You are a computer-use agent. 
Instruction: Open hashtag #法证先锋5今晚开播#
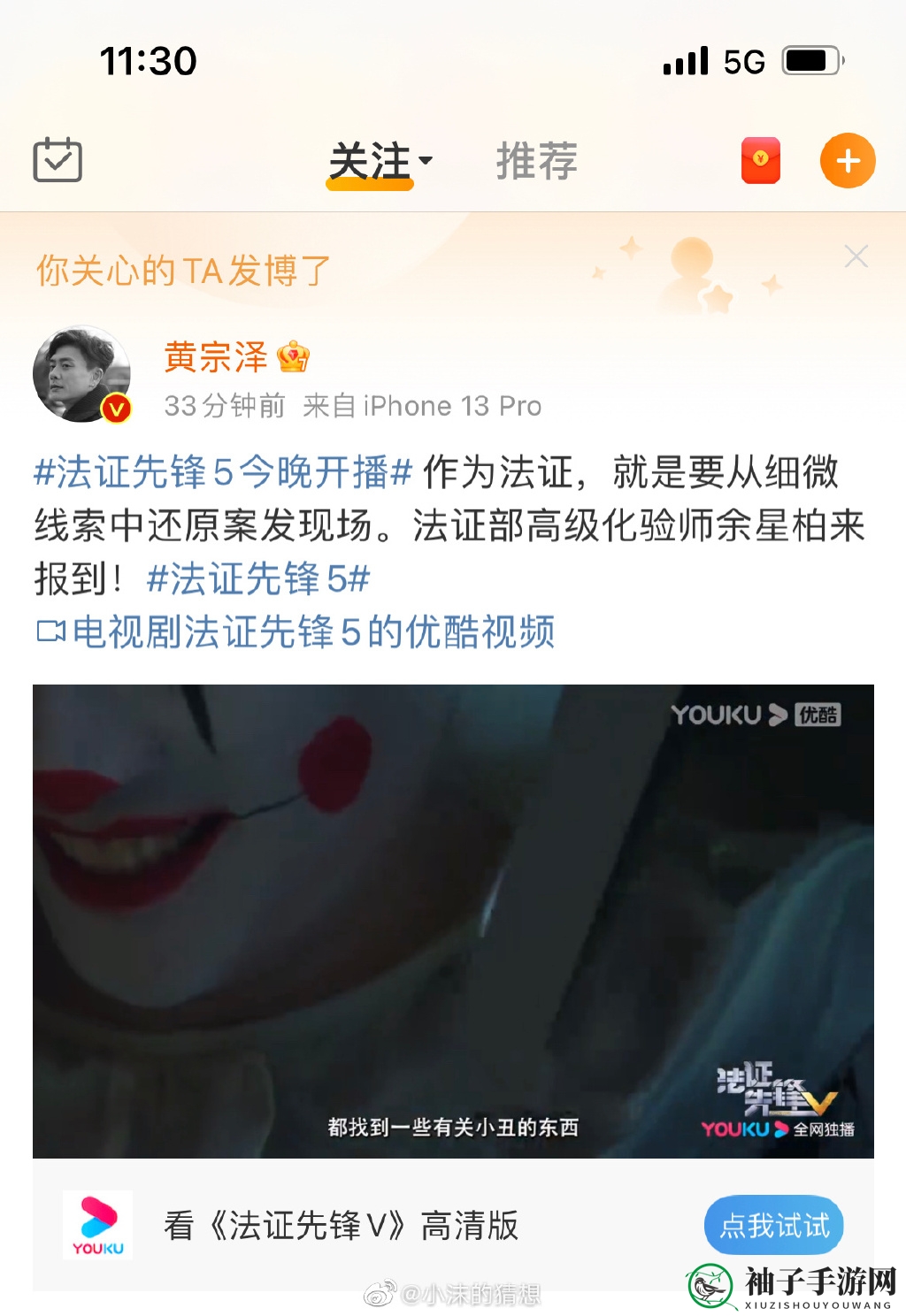(x=223, y=472)
